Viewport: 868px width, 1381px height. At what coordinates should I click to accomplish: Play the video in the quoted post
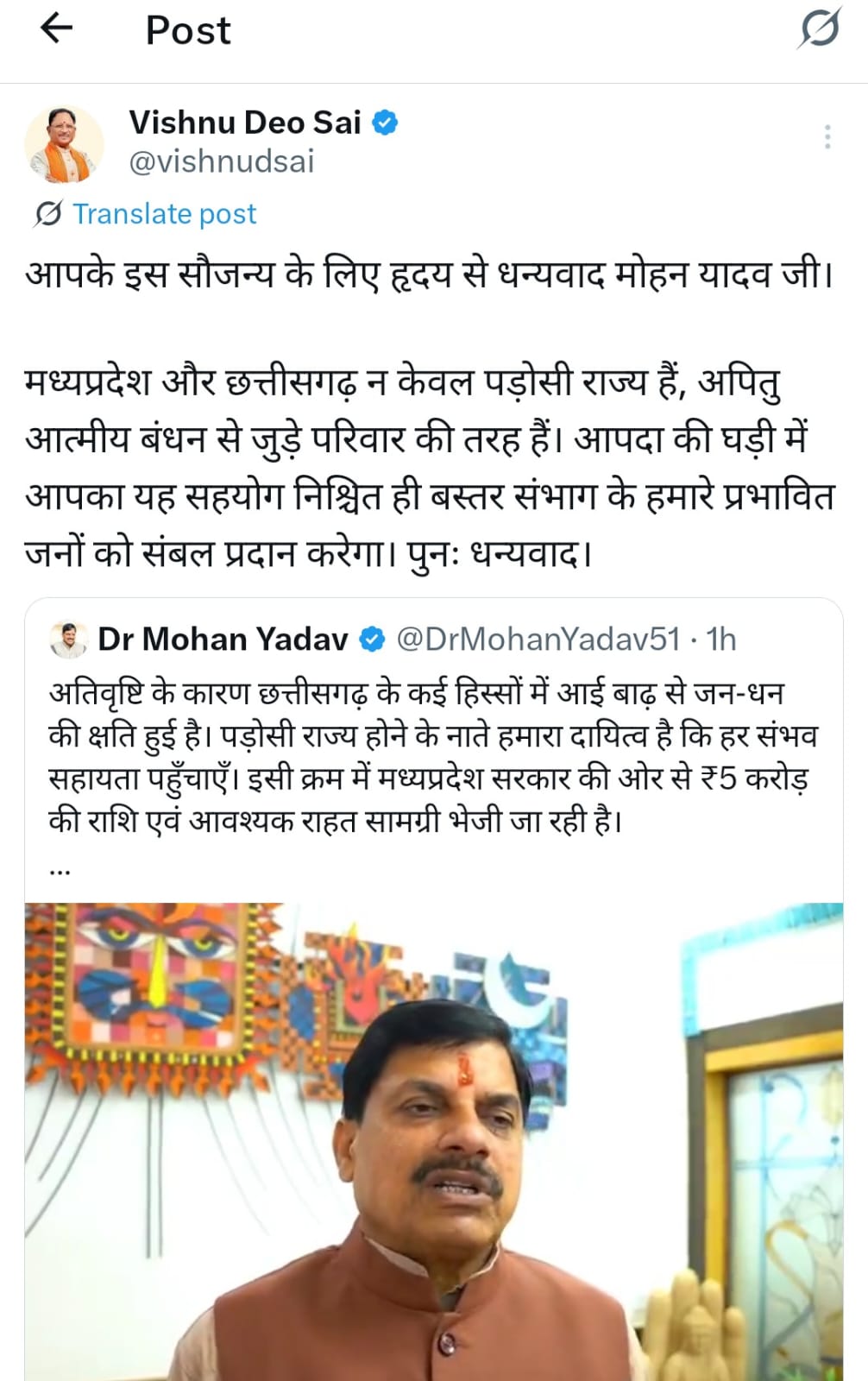(433, 1139)
